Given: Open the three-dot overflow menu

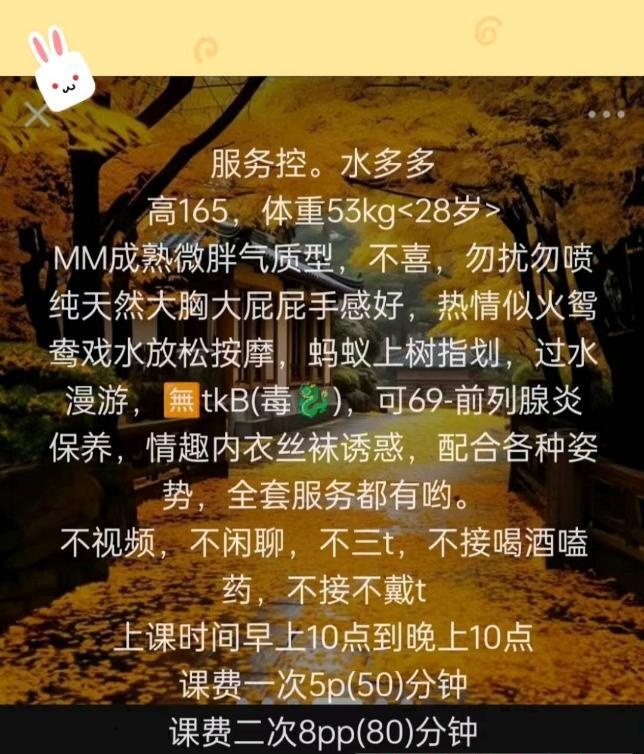Looking at the screenshot, I should (605, 115).
